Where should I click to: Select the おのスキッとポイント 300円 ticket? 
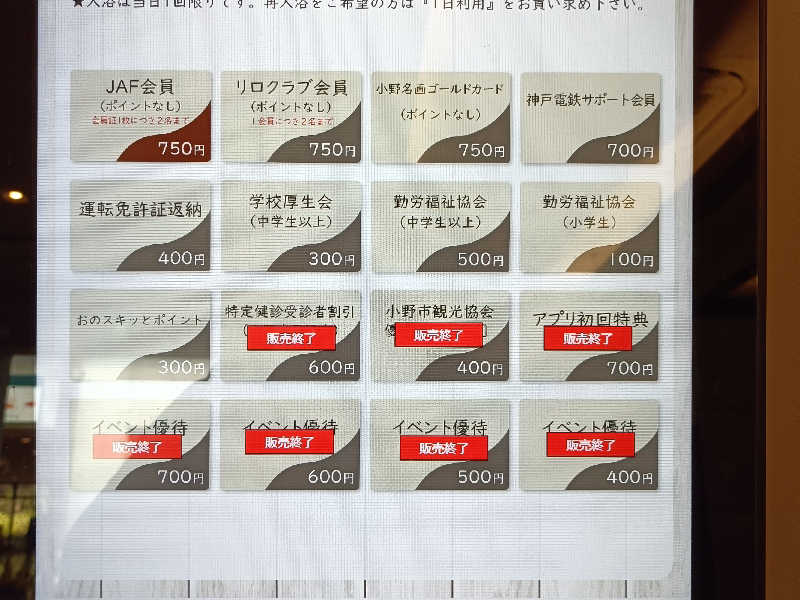(141, 336)
